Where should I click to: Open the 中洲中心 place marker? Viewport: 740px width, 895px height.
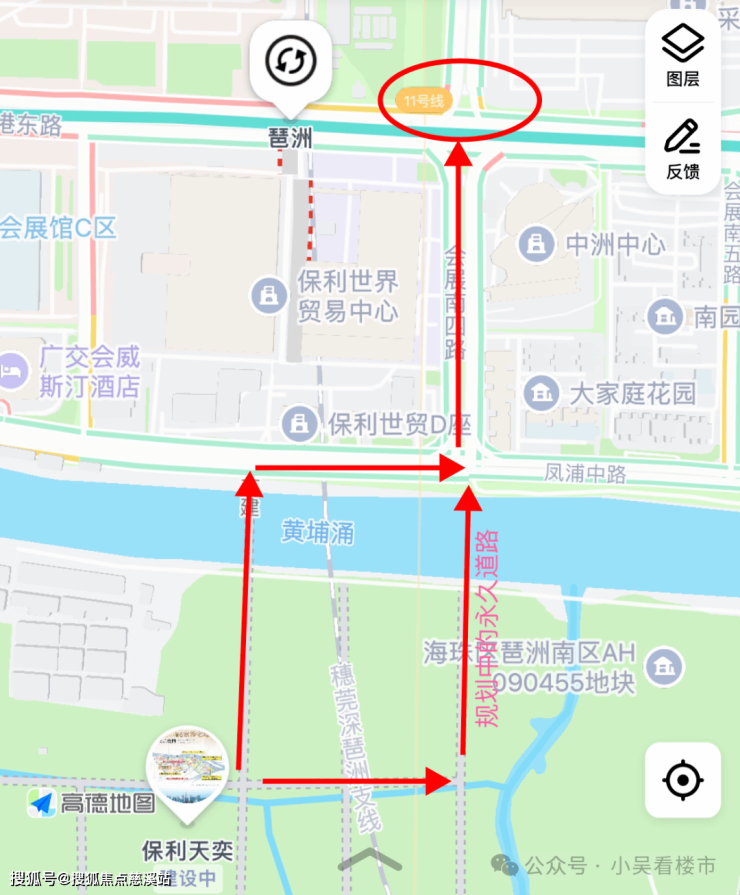click(538, 243)
